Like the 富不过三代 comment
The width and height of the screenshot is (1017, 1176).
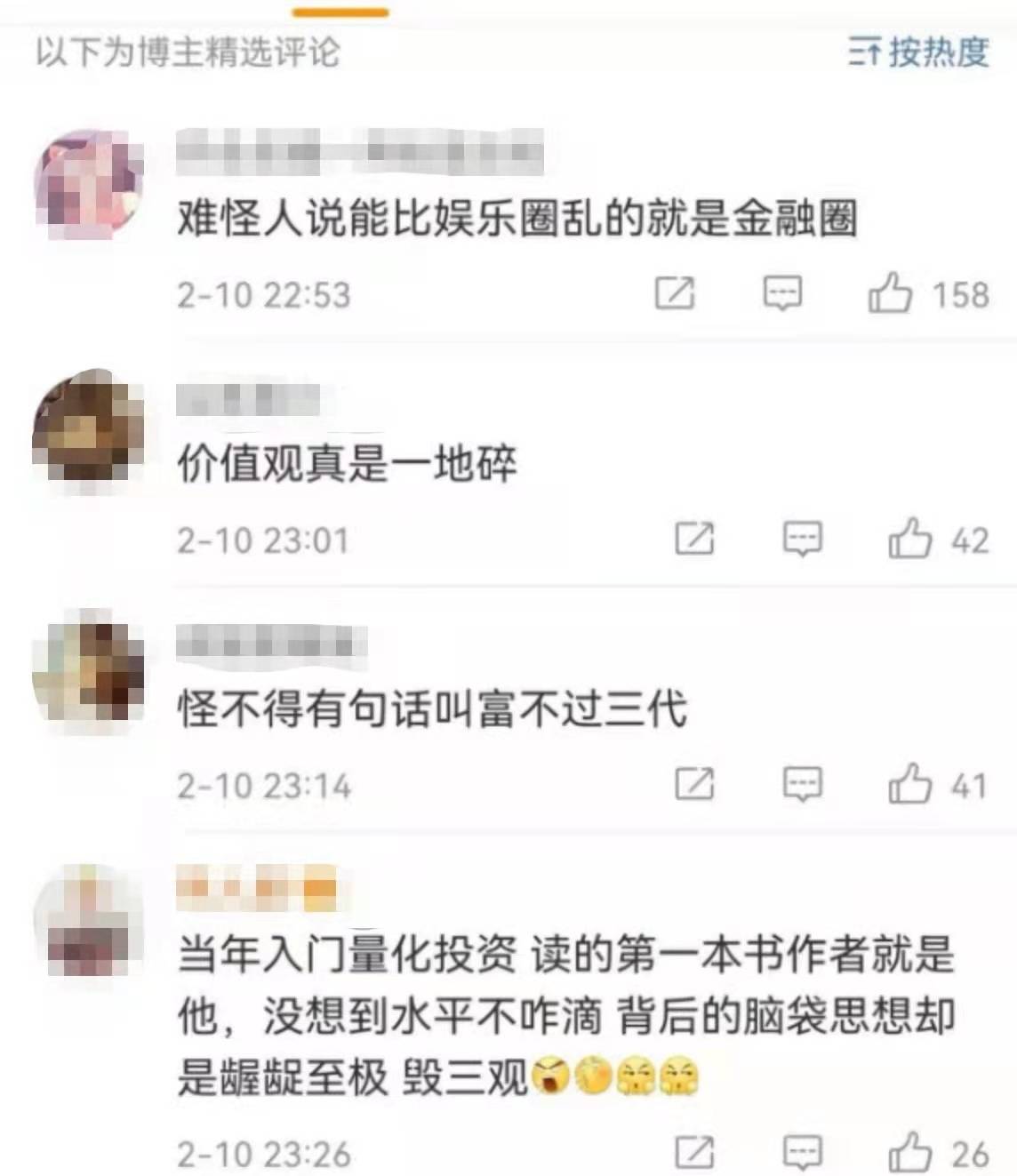click(909, 784)
